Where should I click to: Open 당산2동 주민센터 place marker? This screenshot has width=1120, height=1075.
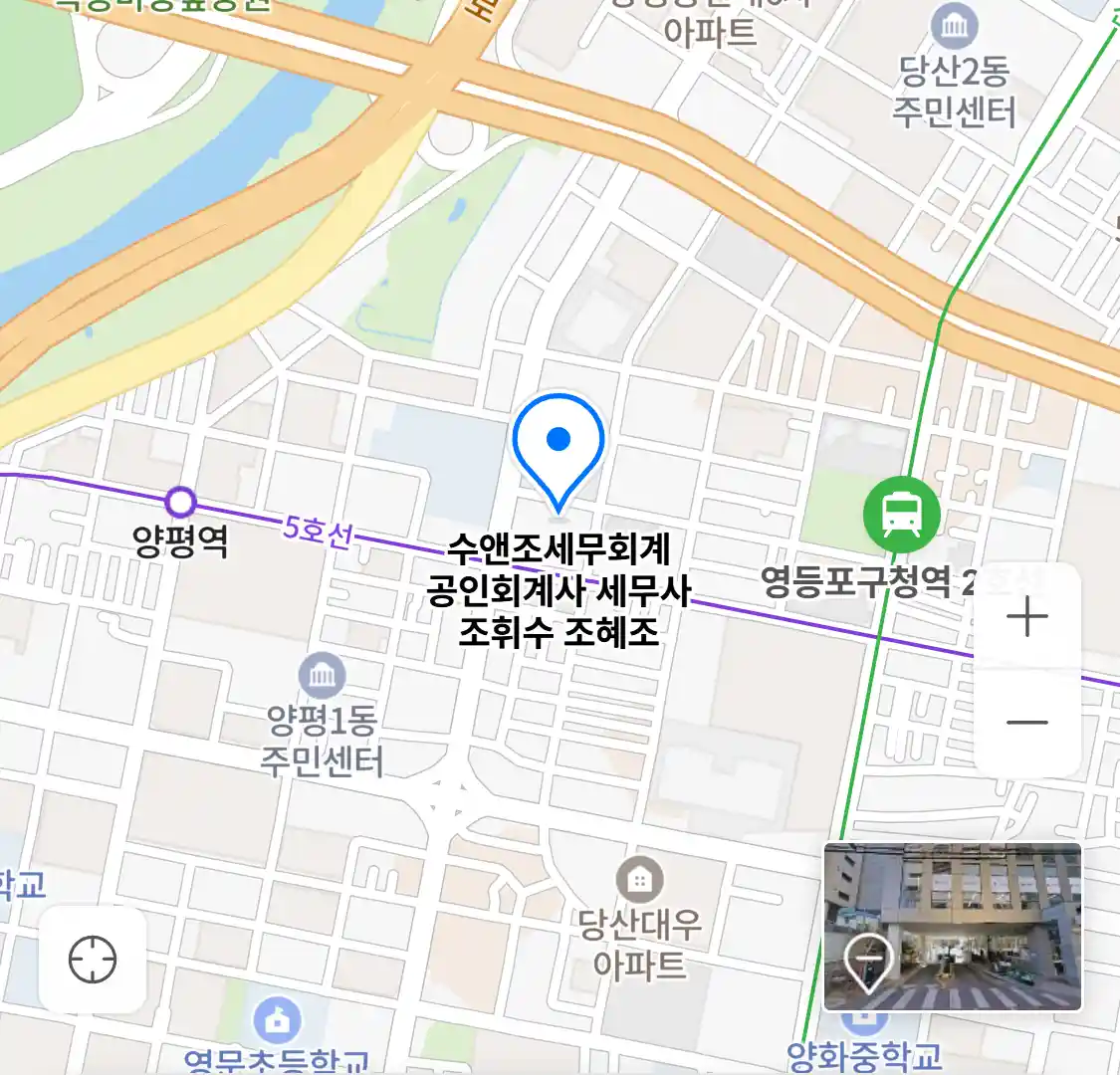point(954,27)
